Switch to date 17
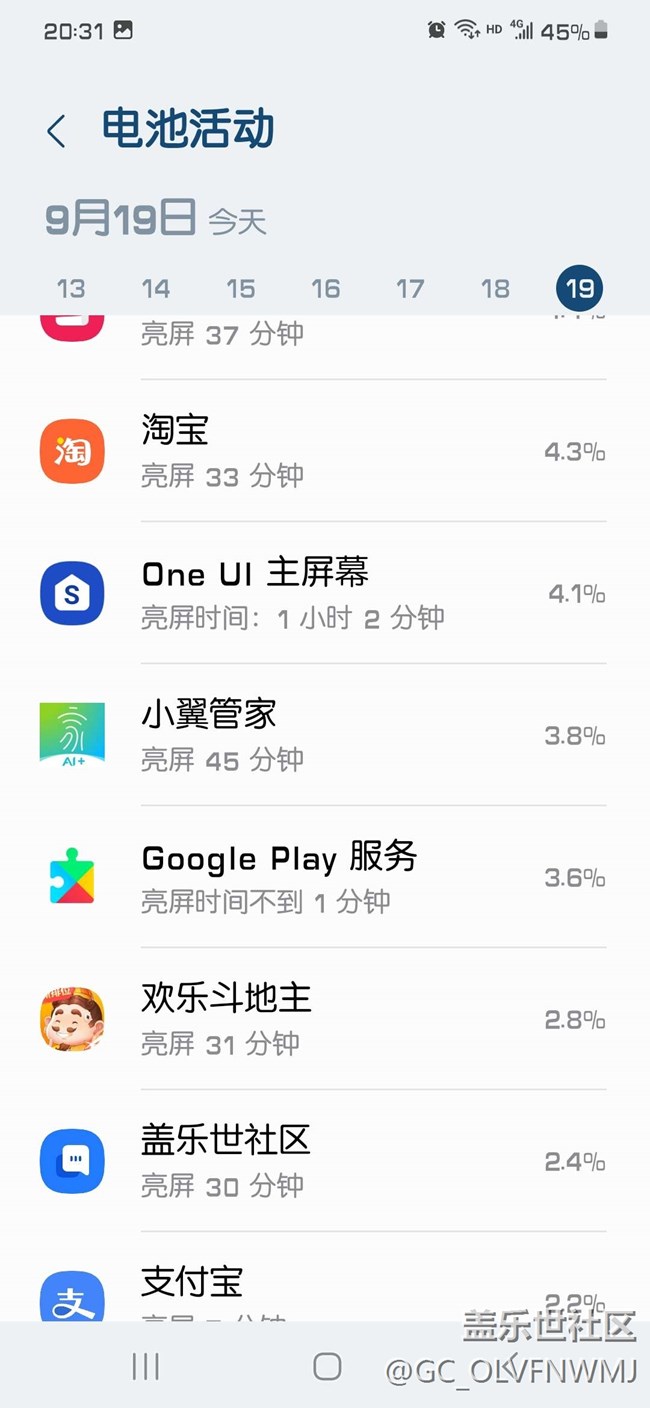This screenshot has width=650, height=1408. [411, 289]
